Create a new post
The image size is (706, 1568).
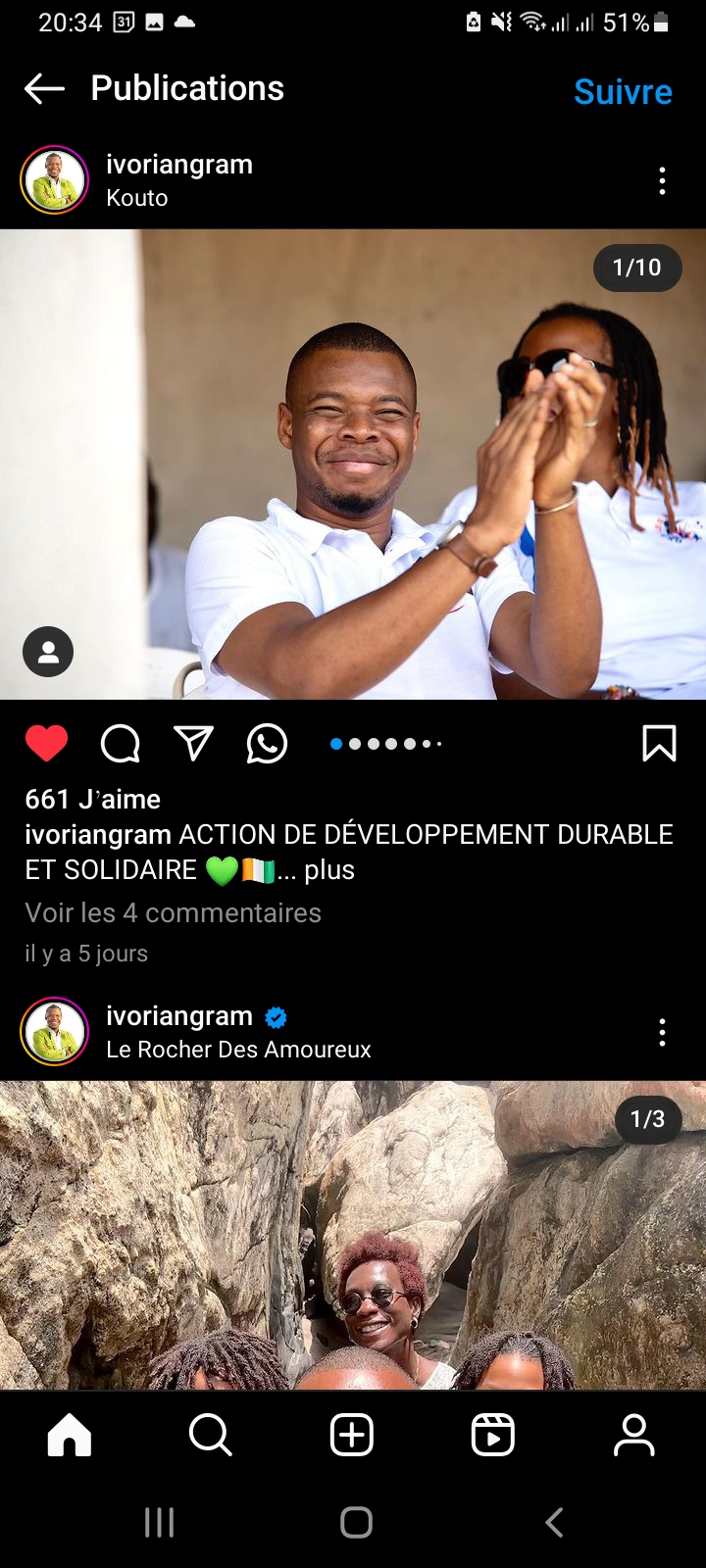(x=352, y=1436)
